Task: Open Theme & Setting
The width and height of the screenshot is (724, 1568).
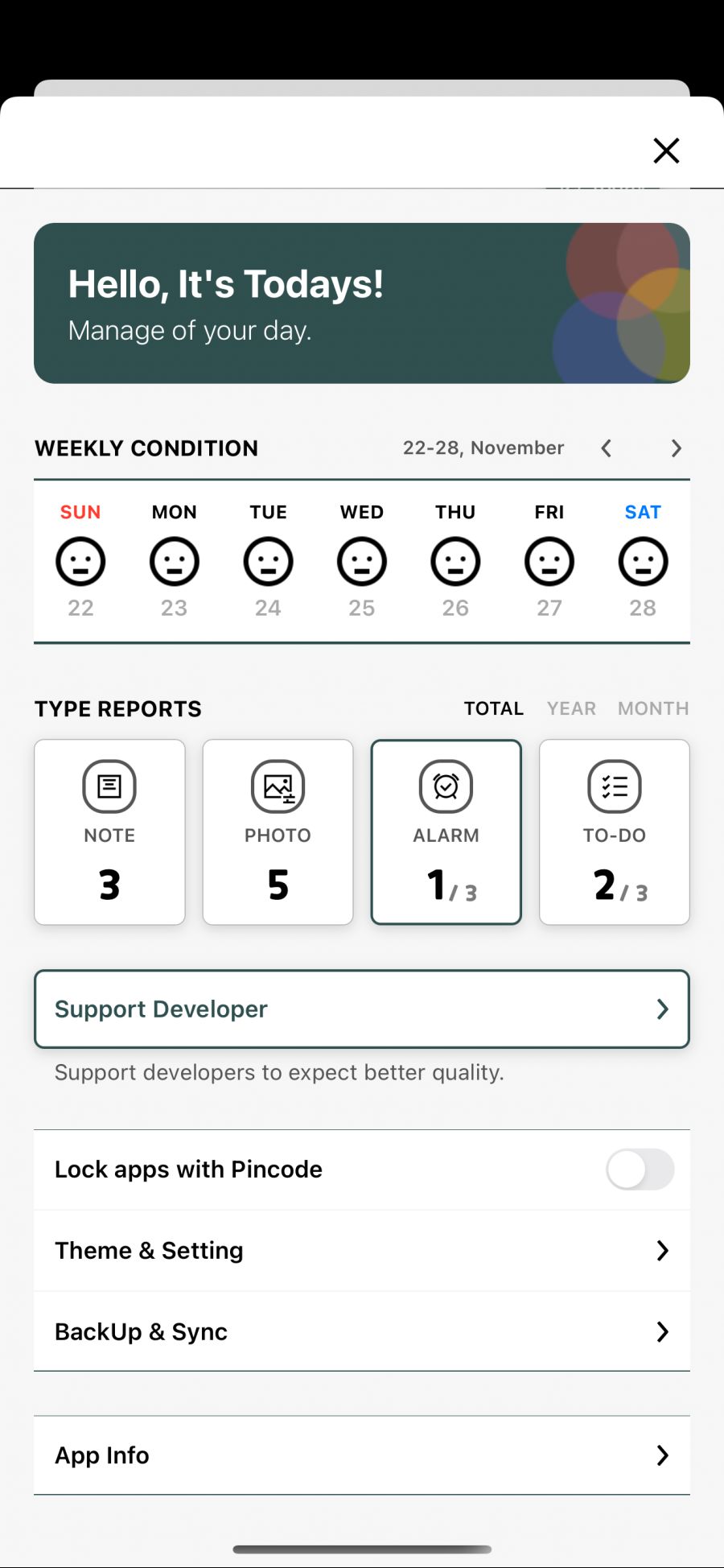Action: [x=362, y=1250]
